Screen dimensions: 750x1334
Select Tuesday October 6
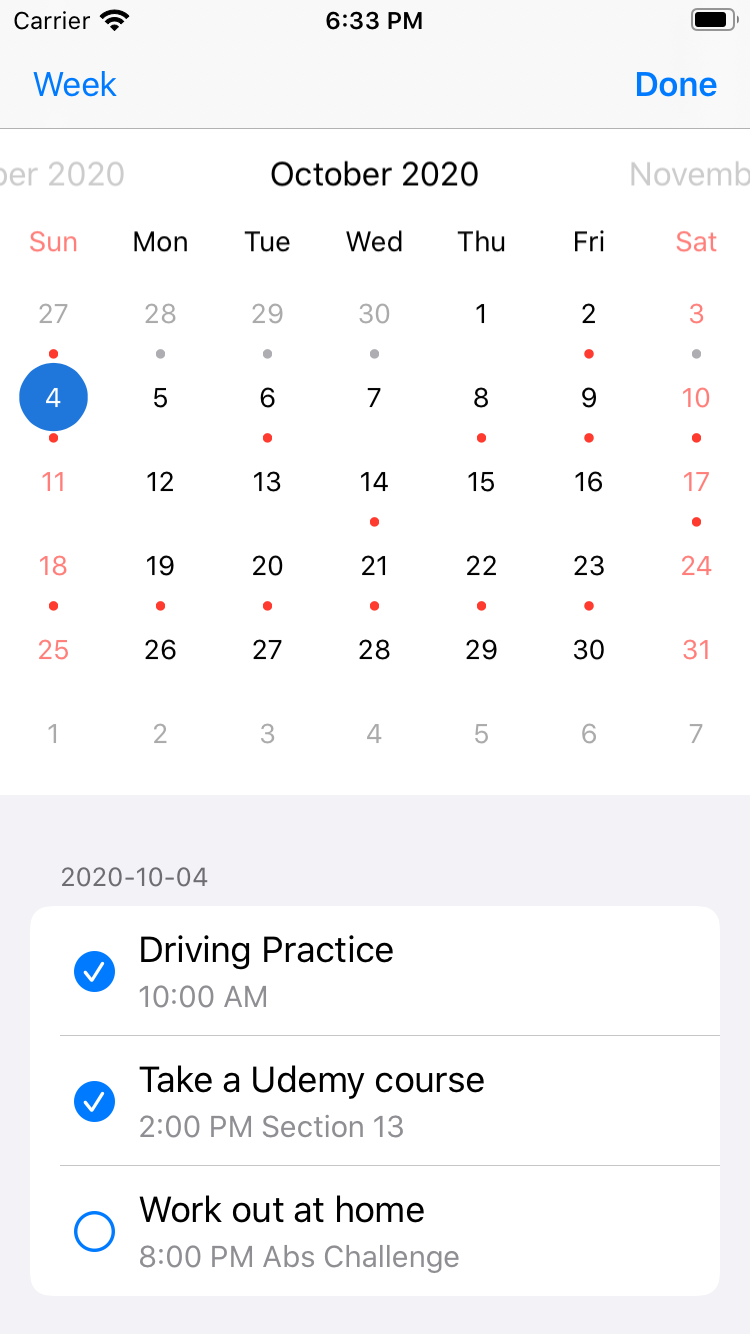[x=267, y=398]
